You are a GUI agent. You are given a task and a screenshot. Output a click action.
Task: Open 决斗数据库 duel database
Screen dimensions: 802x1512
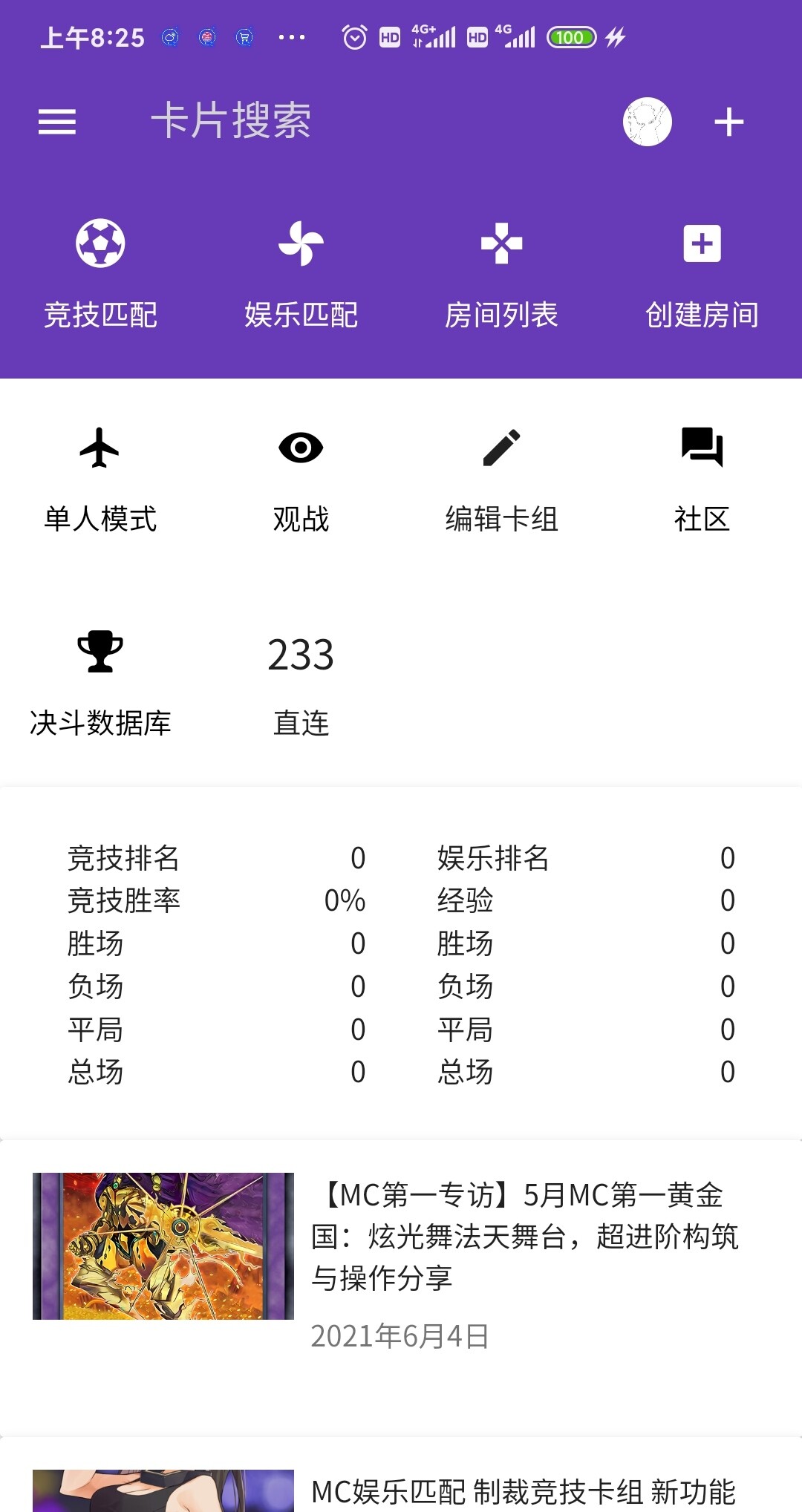(x=100, y=684)
